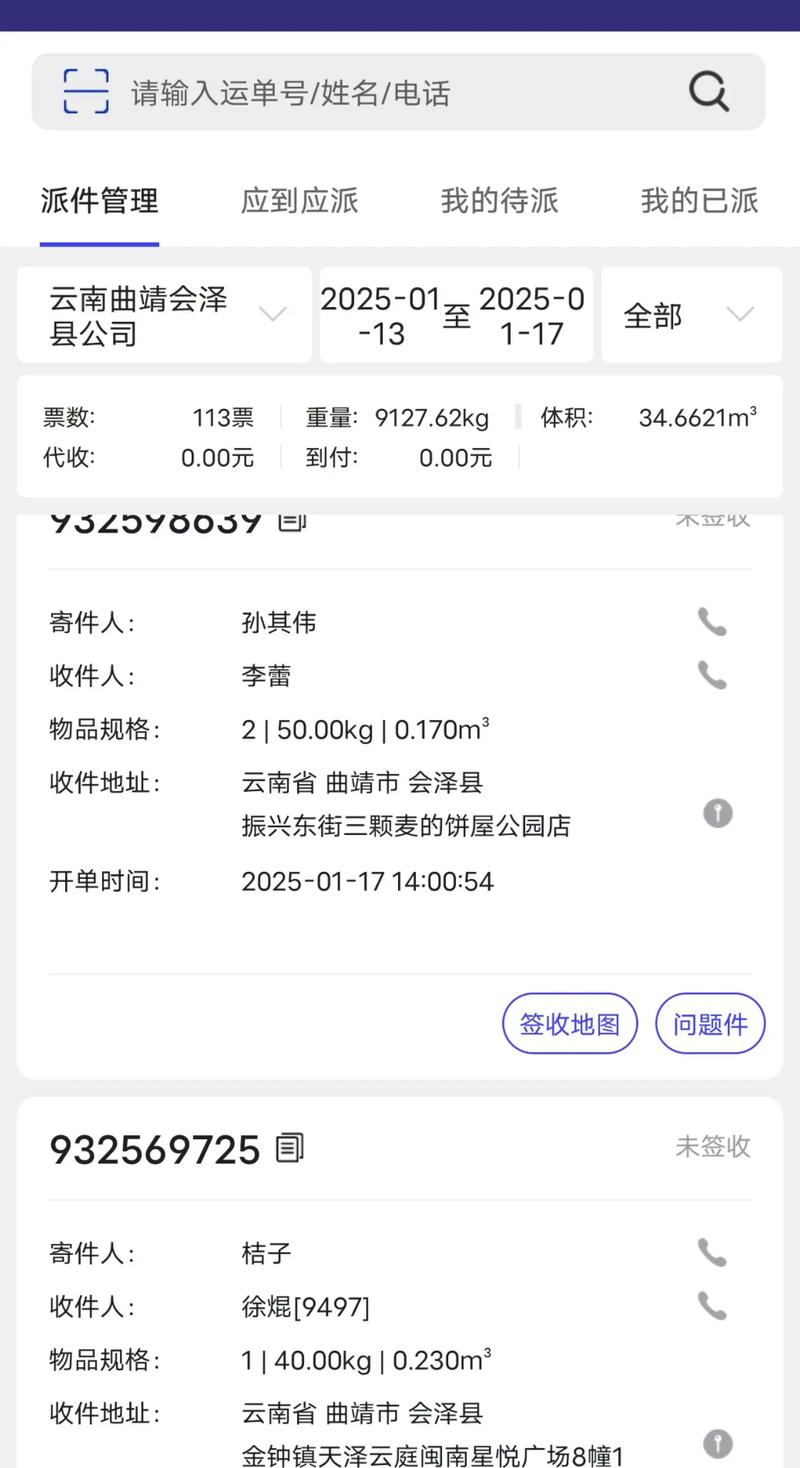Open address info icon for 932598839
Viewport: 800px width, 1468px height.
click(x=717, y=813)
